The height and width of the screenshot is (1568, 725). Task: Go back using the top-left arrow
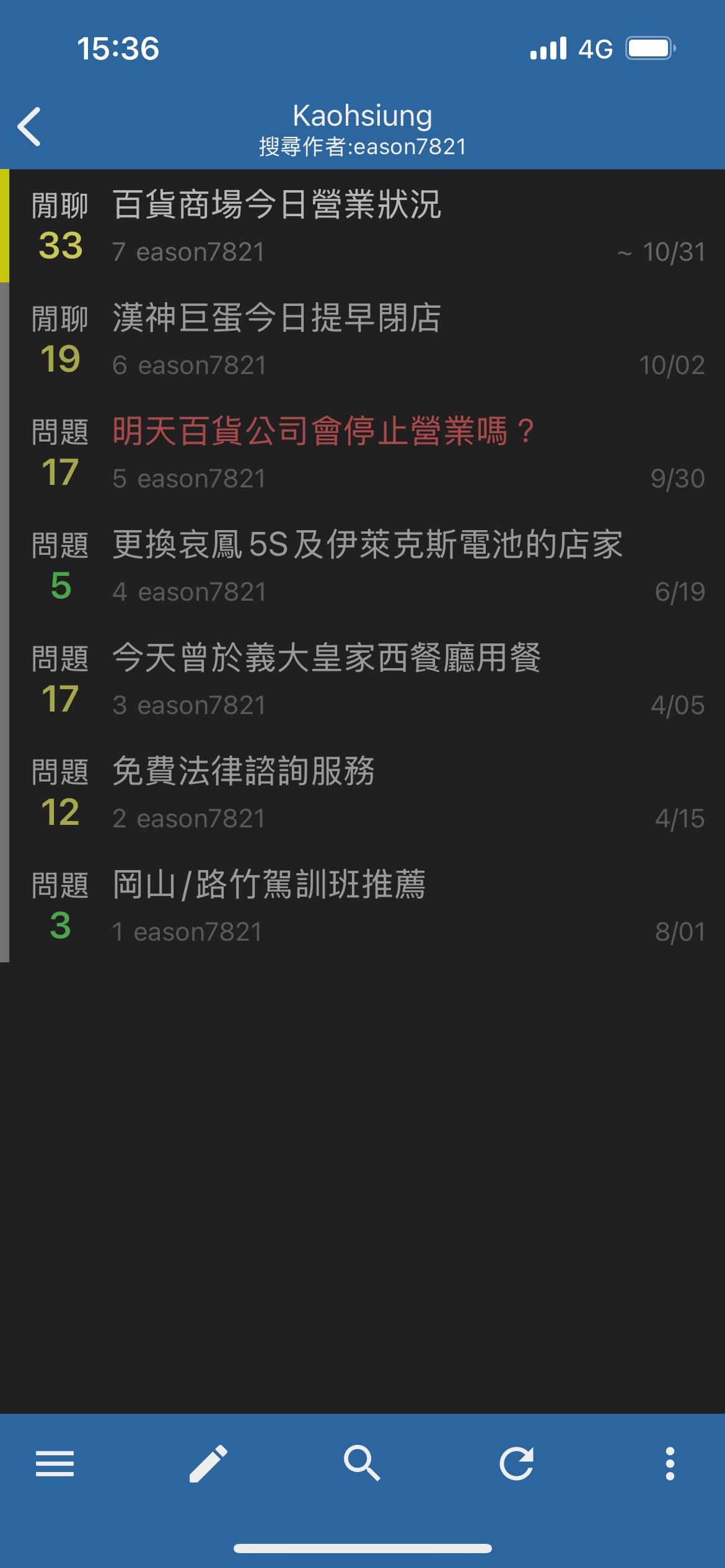click(29, 127)
